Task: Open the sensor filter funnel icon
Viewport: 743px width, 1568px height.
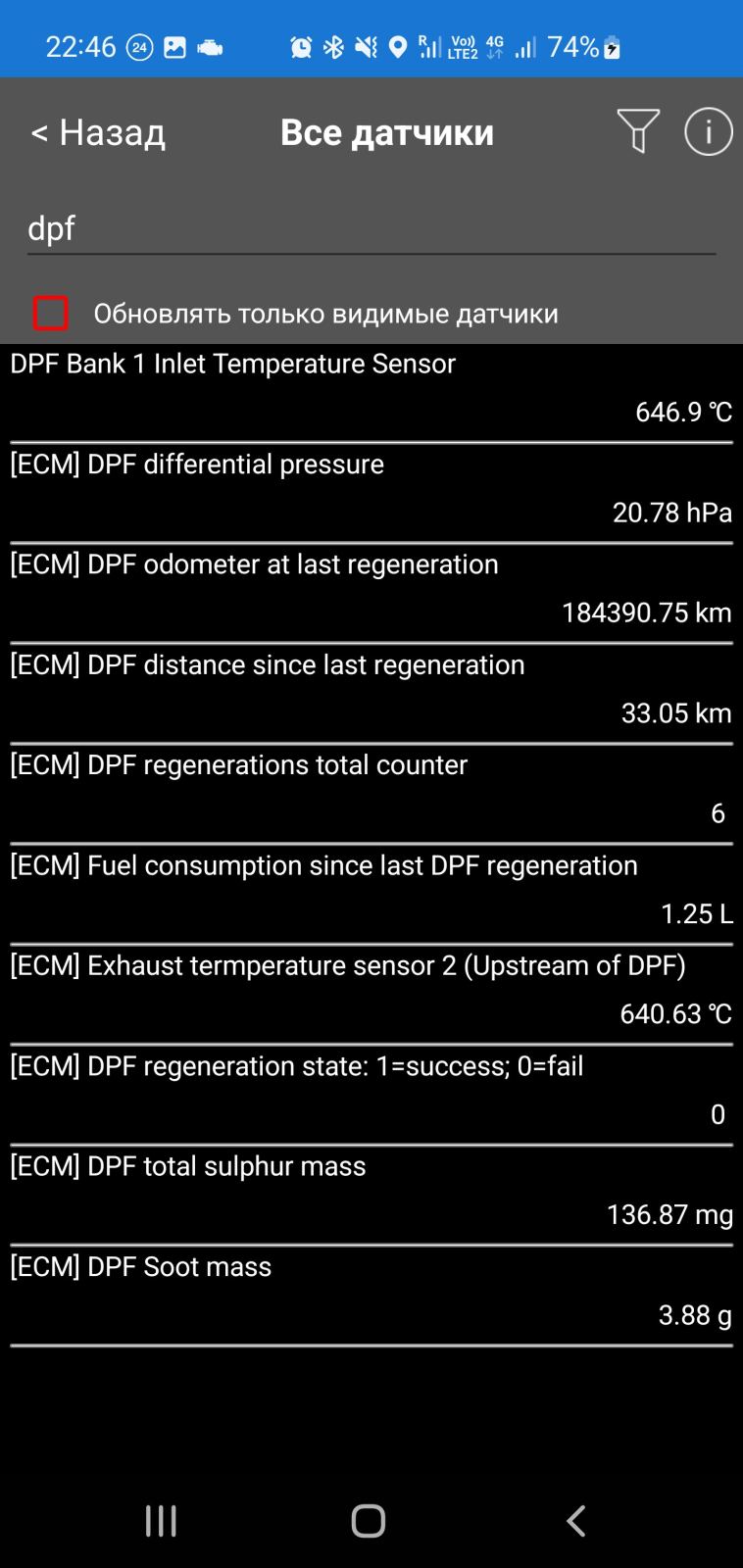Action: pos(637,131)
